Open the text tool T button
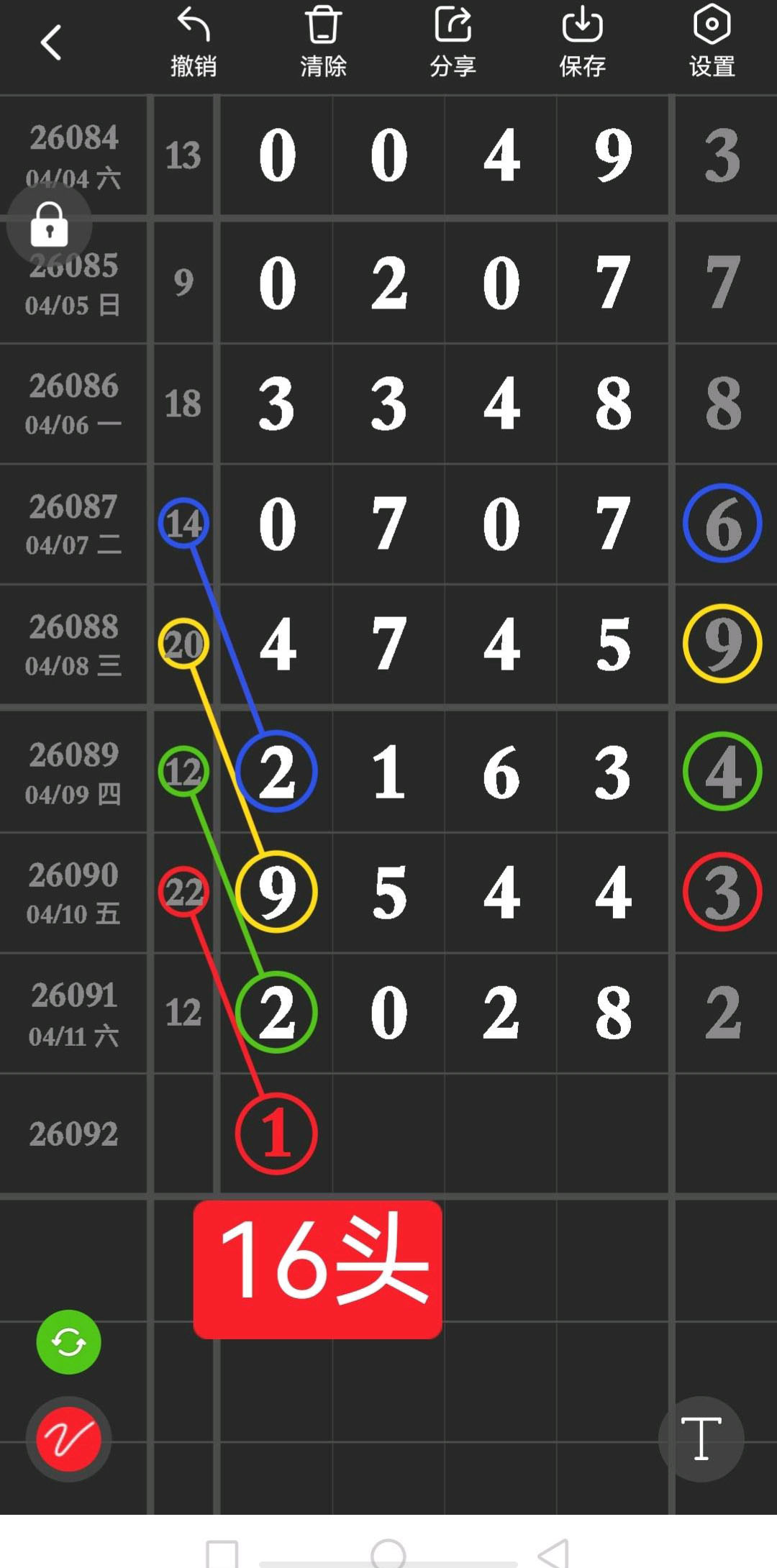Screen dimensions: 777x1568 pyautogui.click(x=701, y=1439)
